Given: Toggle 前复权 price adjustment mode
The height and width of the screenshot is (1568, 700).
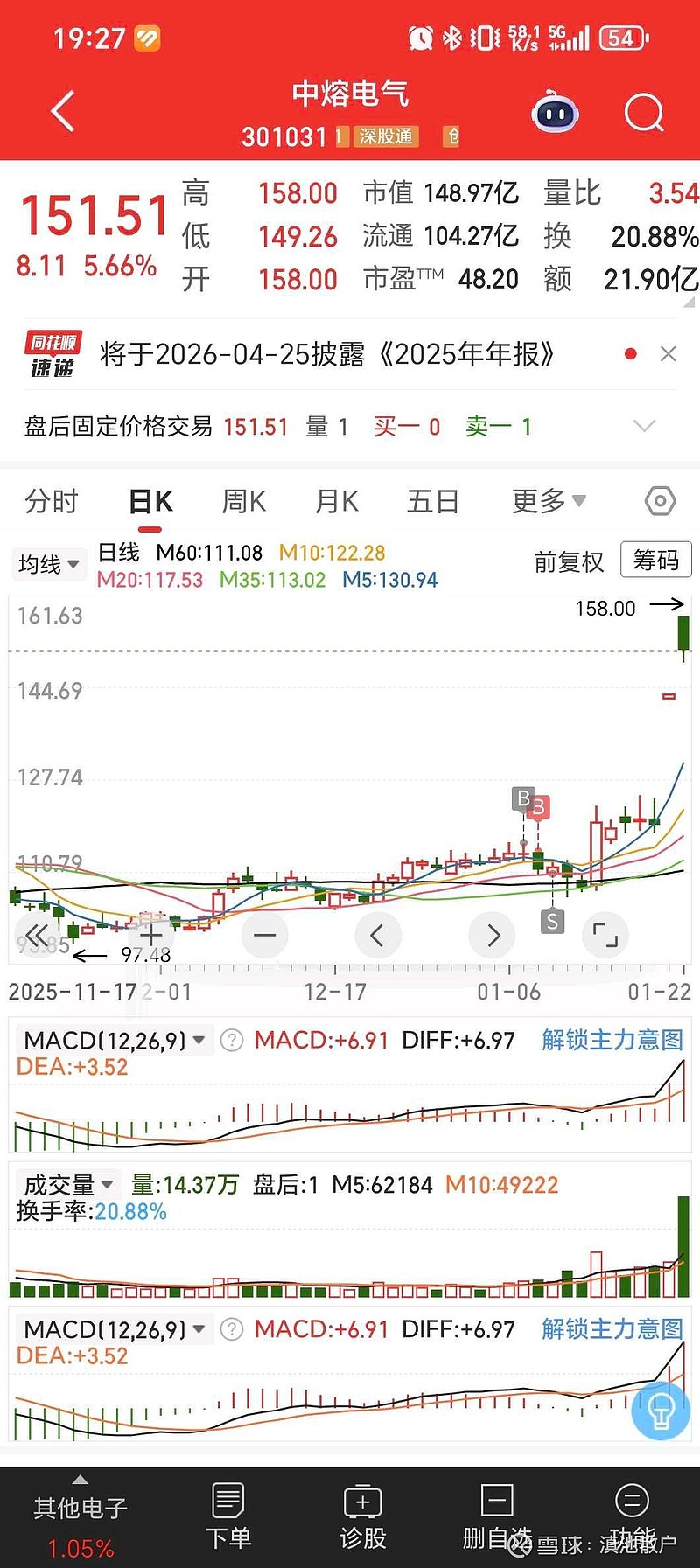Looking at the screenshot, I should tap(568, 563).
